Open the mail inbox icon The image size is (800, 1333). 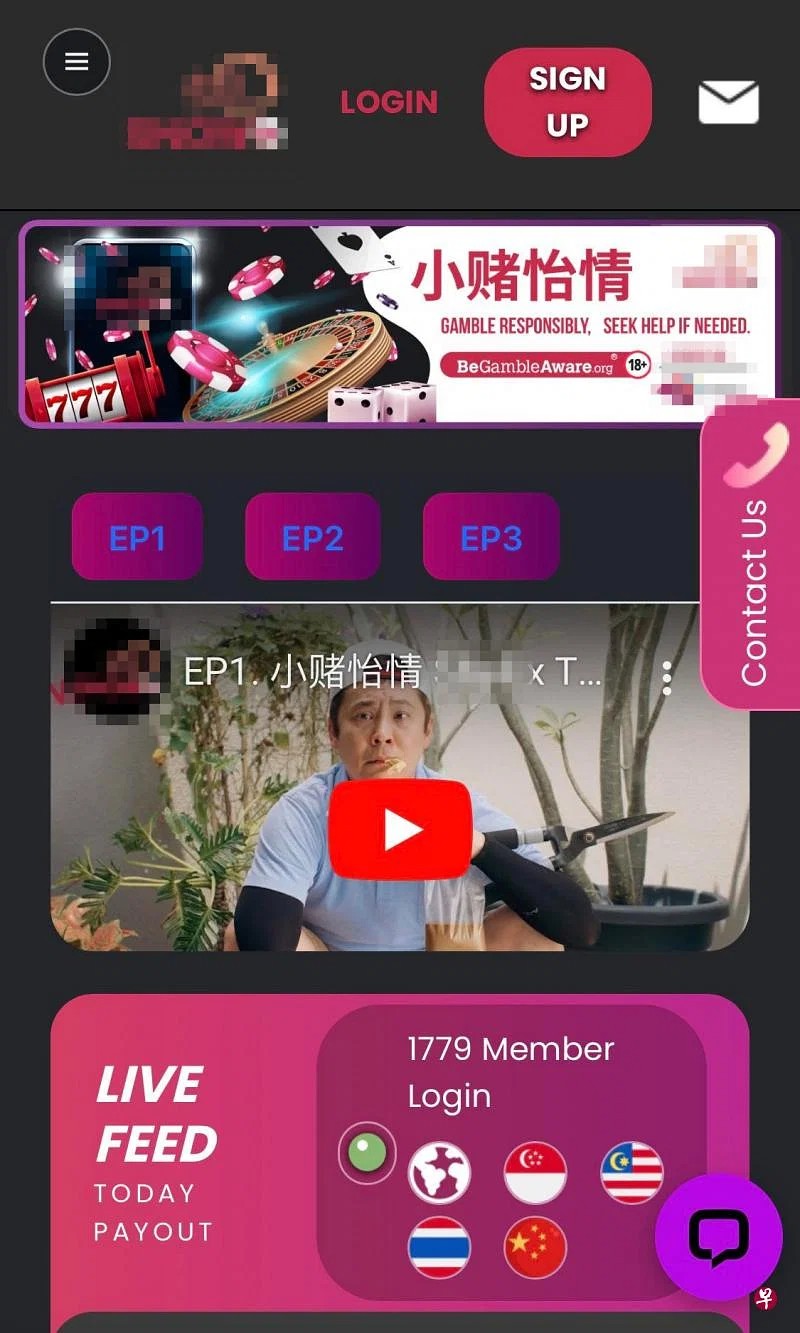[x=728, y=102]
